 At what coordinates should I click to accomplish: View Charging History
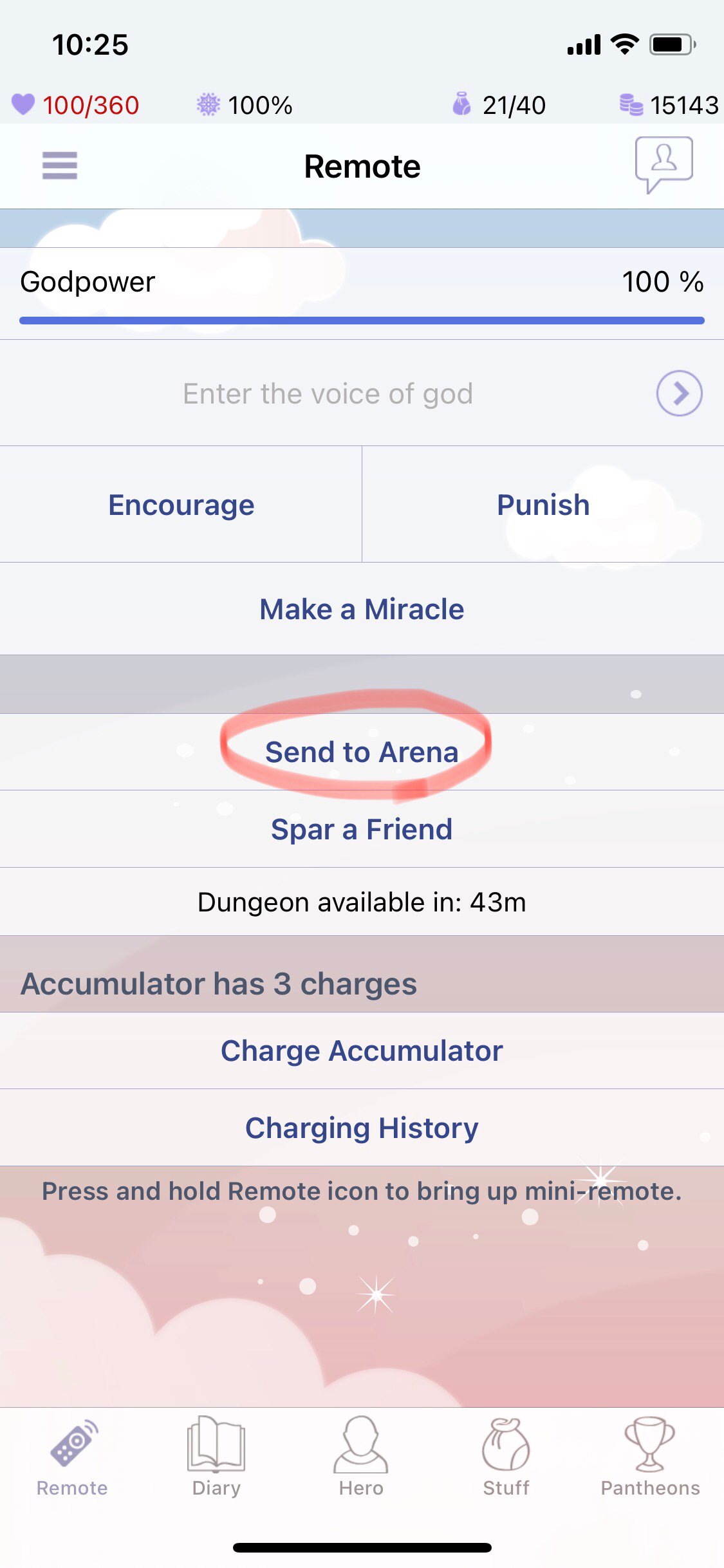(x=362, y=1128)
